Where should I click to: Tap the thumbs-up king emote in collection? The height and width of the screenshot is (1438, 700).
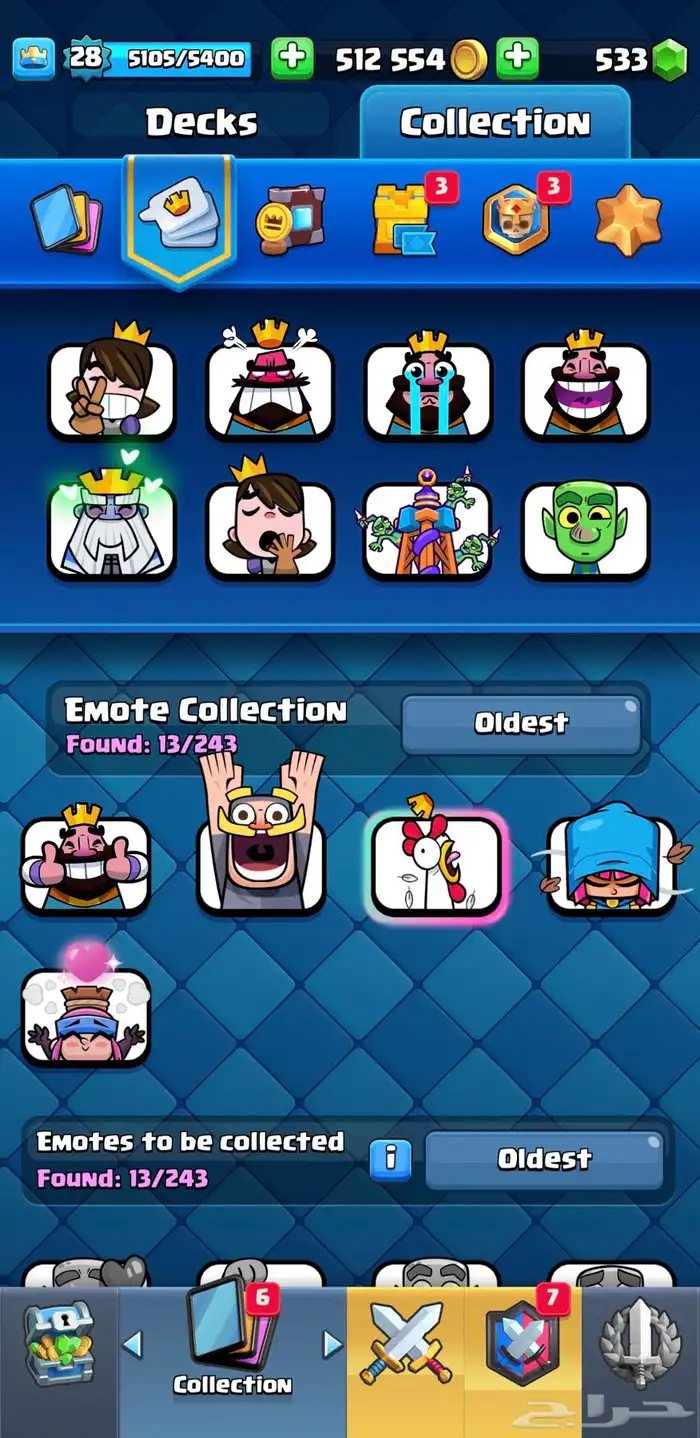tap(86, 865)
